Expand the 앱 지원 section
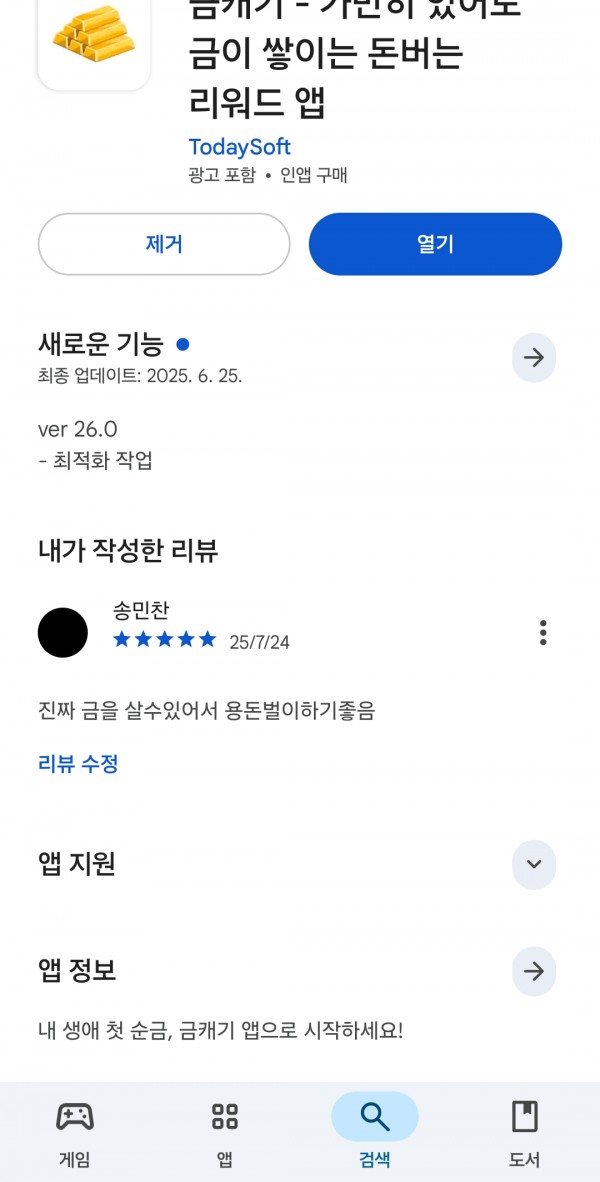Screen dimensions: 600x1182 [x=534, y=865]
